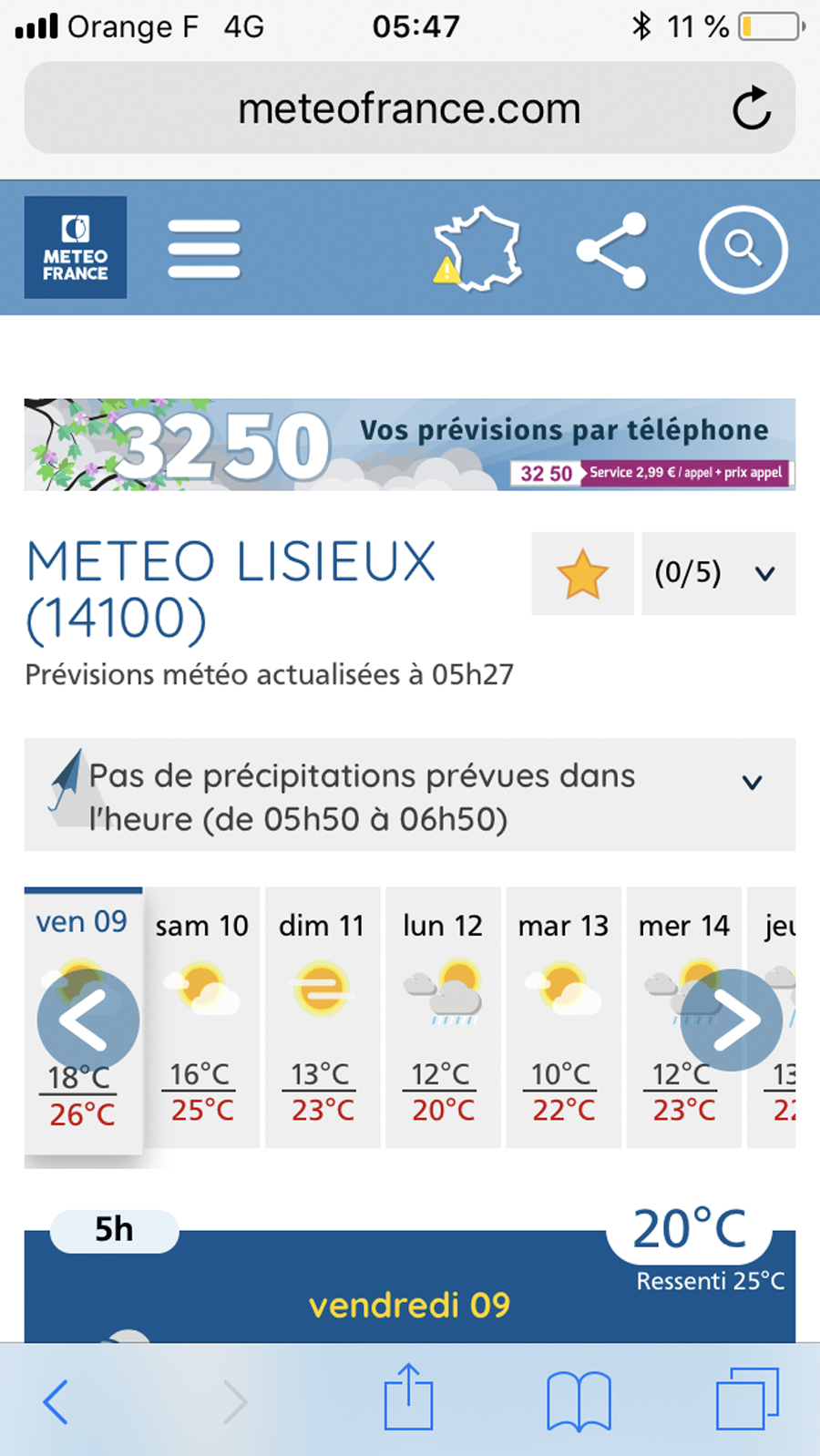Open the search magnifier icon

pyautogui.click(x=743, y=250)
